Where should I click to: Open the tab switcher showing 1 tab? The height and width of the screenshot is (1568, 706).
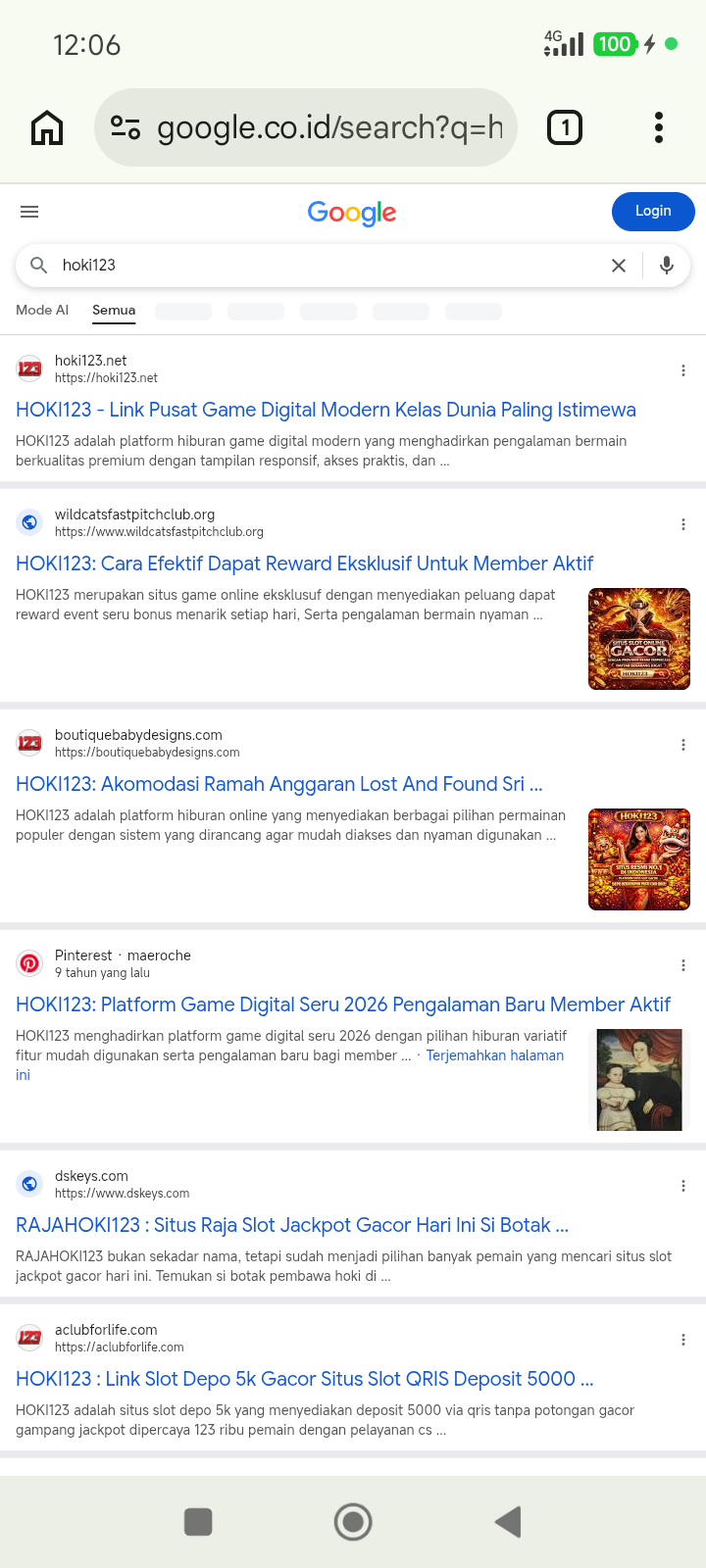click(565, 127)
